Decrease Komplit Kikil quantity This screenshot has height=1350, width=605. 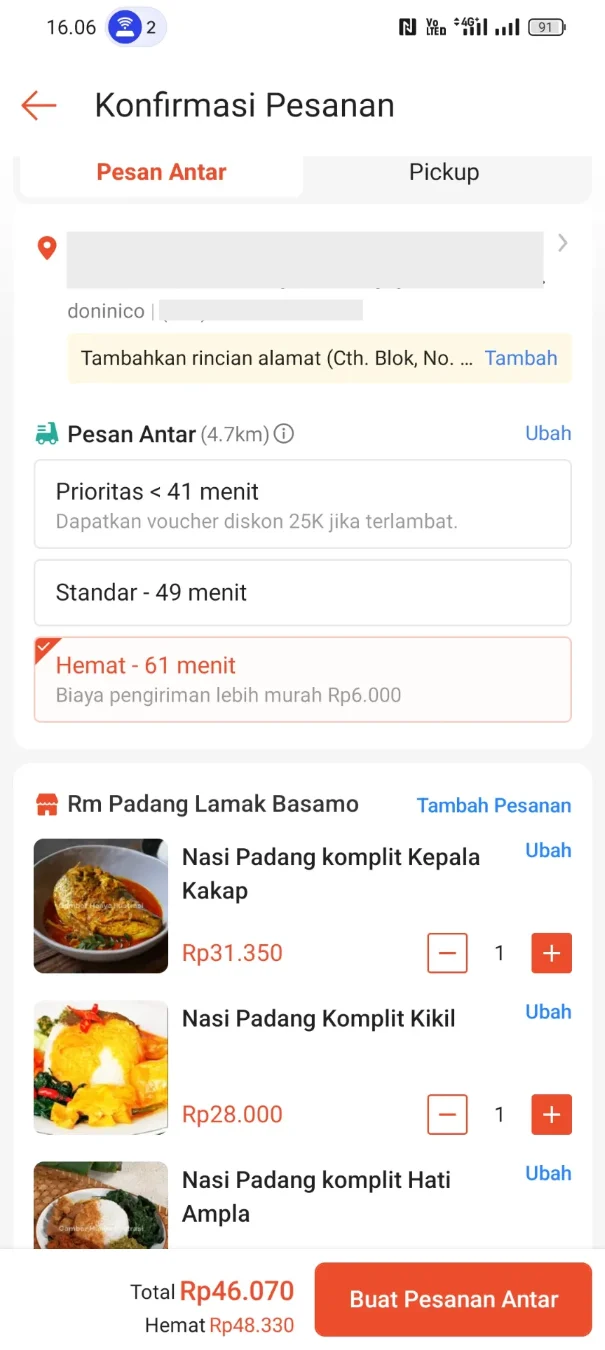coord(447,1114)
